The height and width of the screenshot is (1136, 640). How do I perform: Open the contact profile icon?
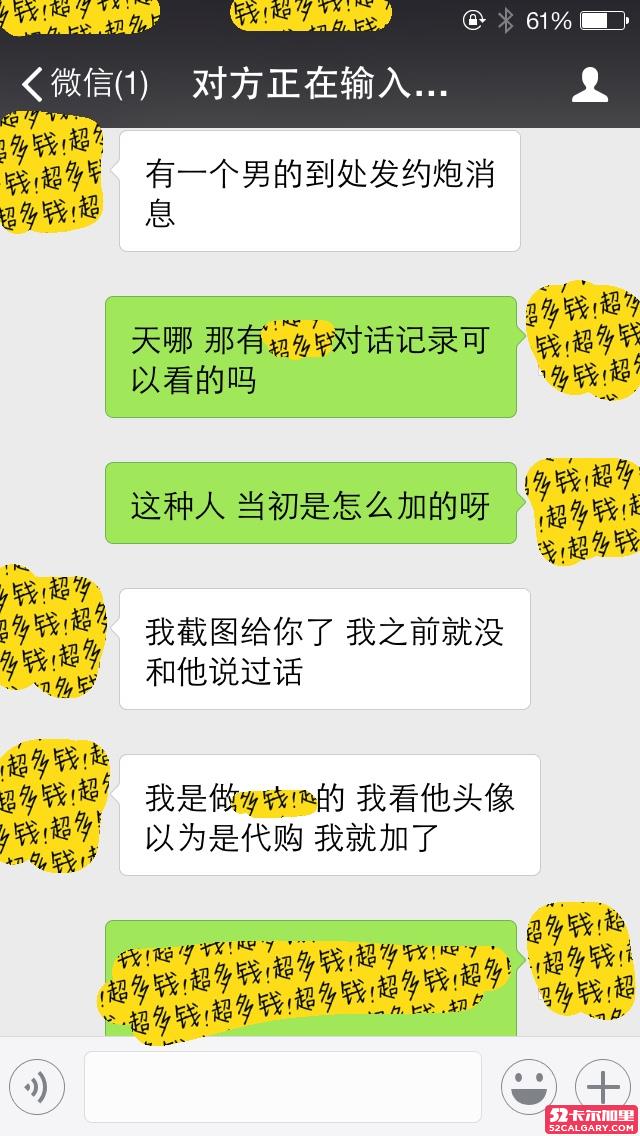pos(590,85)
